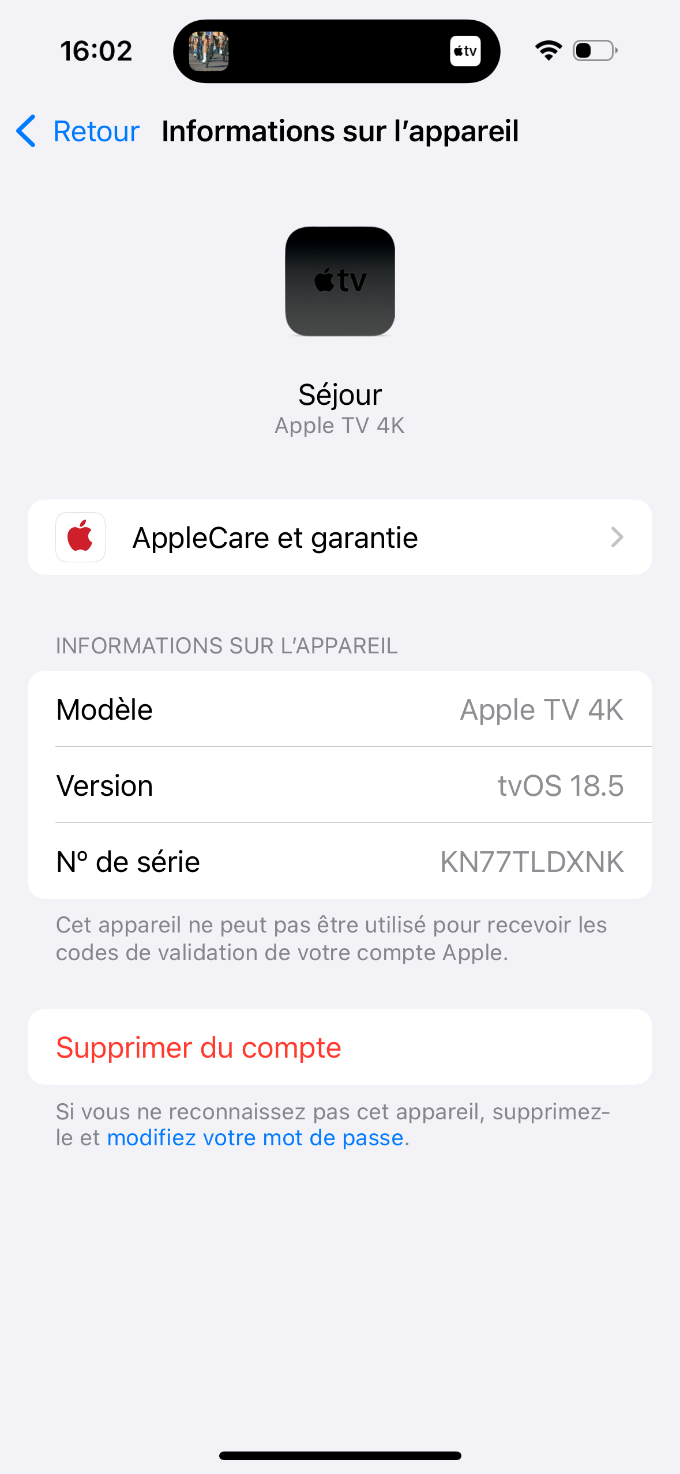Go back with the Retour button
The image size is (680, 1474).
coord(78,131)
